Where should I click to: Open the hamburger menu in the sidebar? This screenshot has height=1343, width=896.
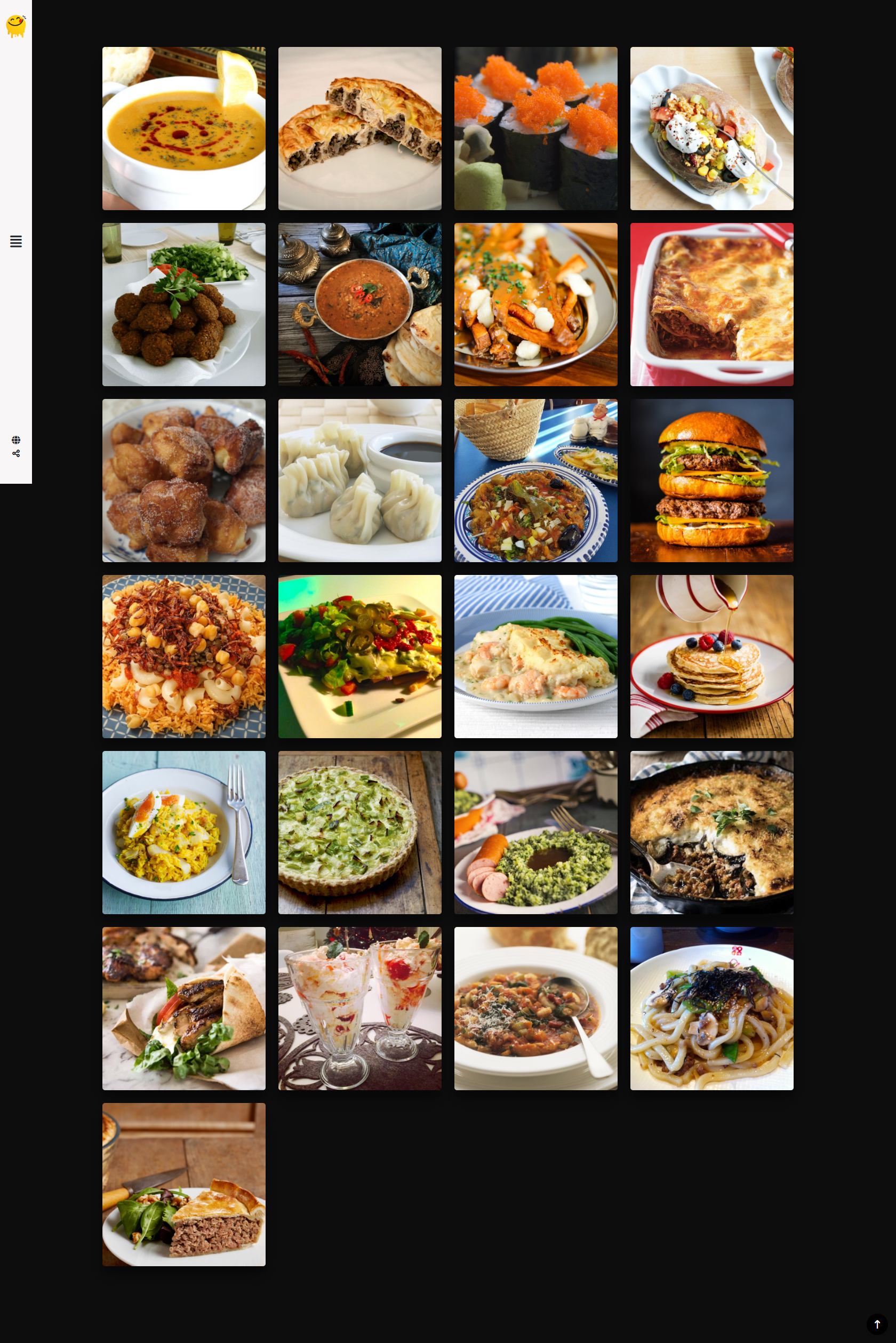(x=16, y=241)
